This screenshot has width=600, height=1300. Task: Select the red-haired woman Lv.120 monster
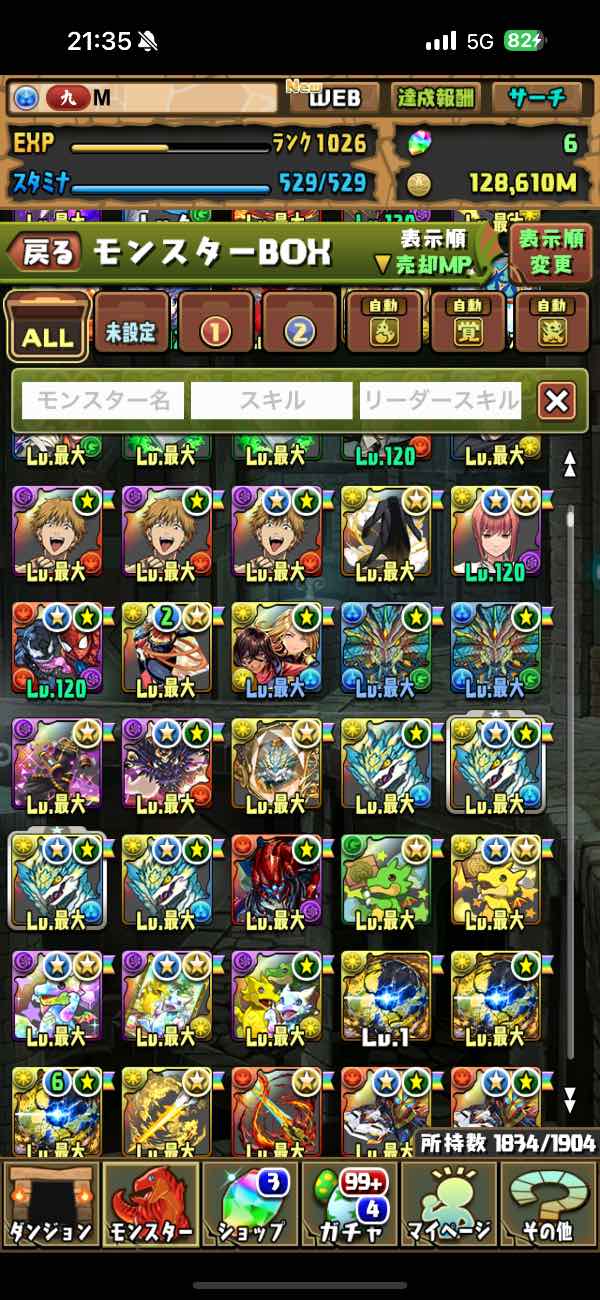[496, 535]
